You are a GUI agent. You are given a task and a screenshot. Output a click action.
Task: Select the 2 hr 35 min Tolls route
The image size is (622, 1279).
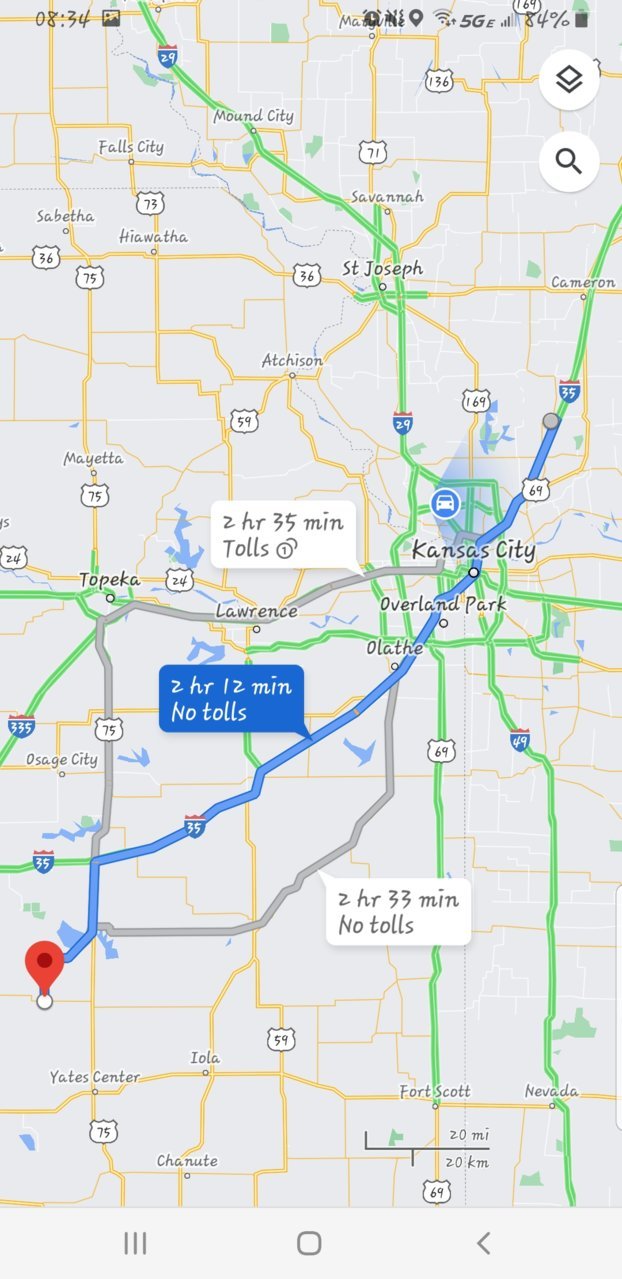tap(283, 535)
